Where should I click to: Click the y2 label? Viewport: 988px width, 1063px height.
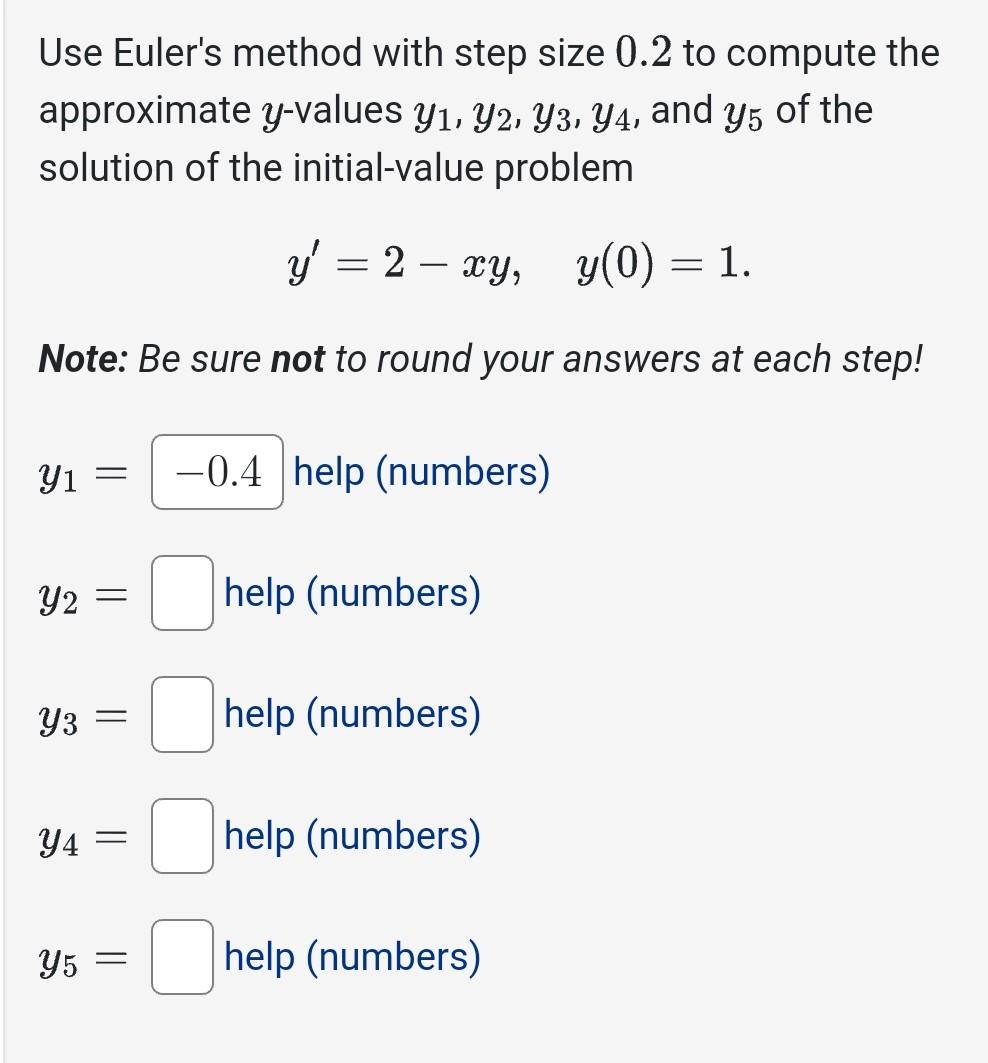tap(60, 597)
